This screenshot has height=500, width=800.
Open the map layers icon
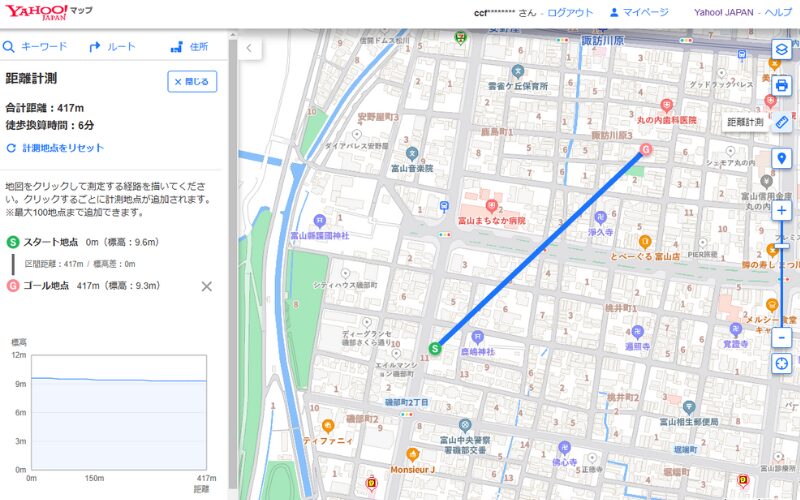tap(782, 49)
